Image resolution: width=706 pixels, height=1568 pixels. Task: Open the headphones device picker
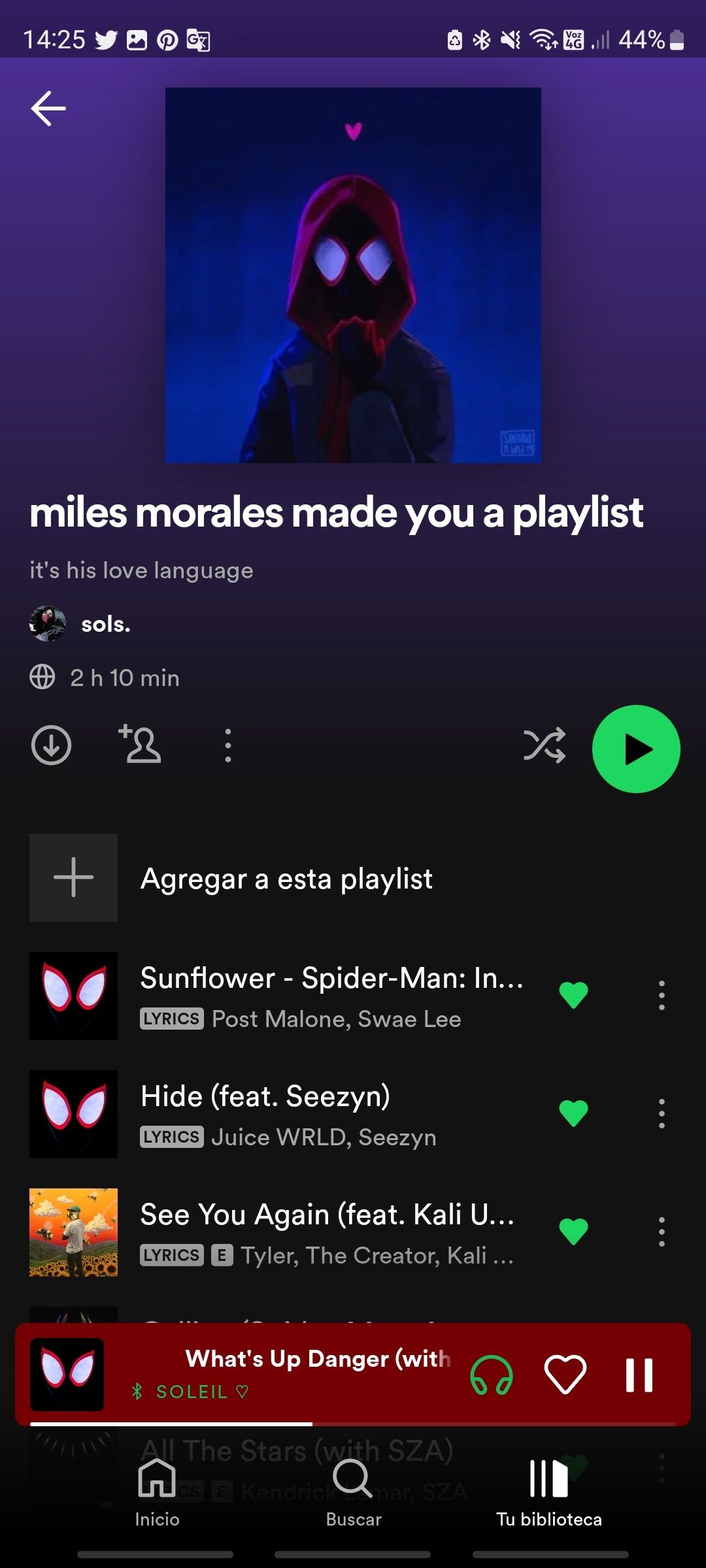click(x=492, y=1375)
